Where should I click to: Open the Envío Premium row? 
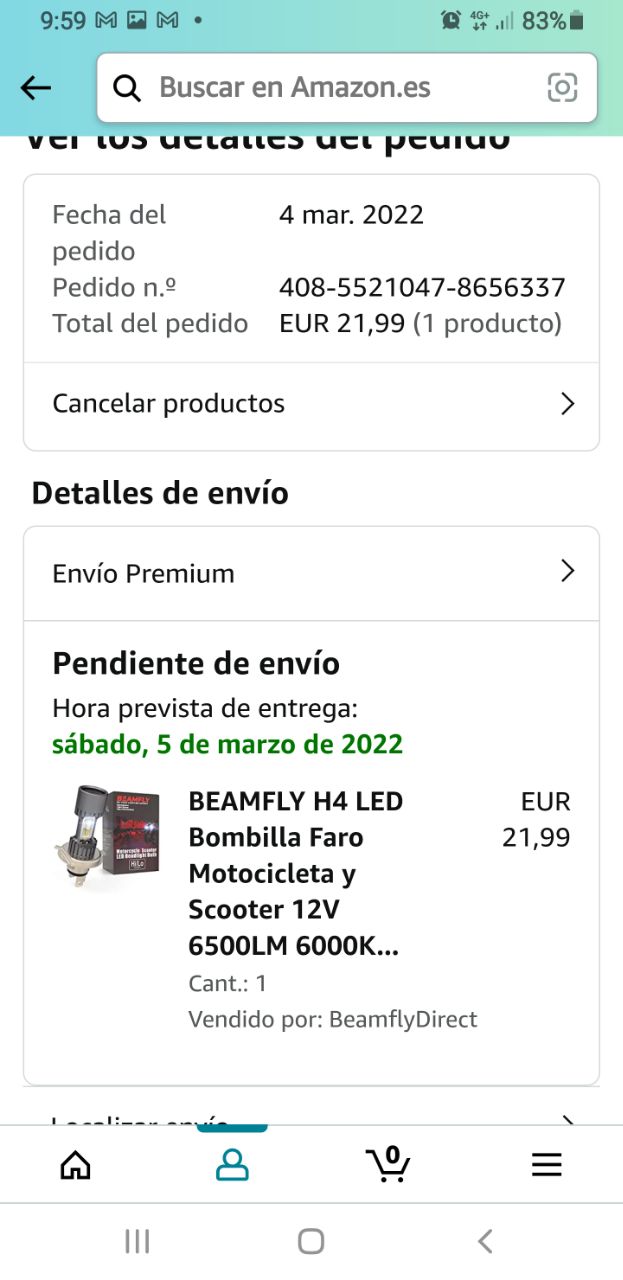click(x=311, y=573)
